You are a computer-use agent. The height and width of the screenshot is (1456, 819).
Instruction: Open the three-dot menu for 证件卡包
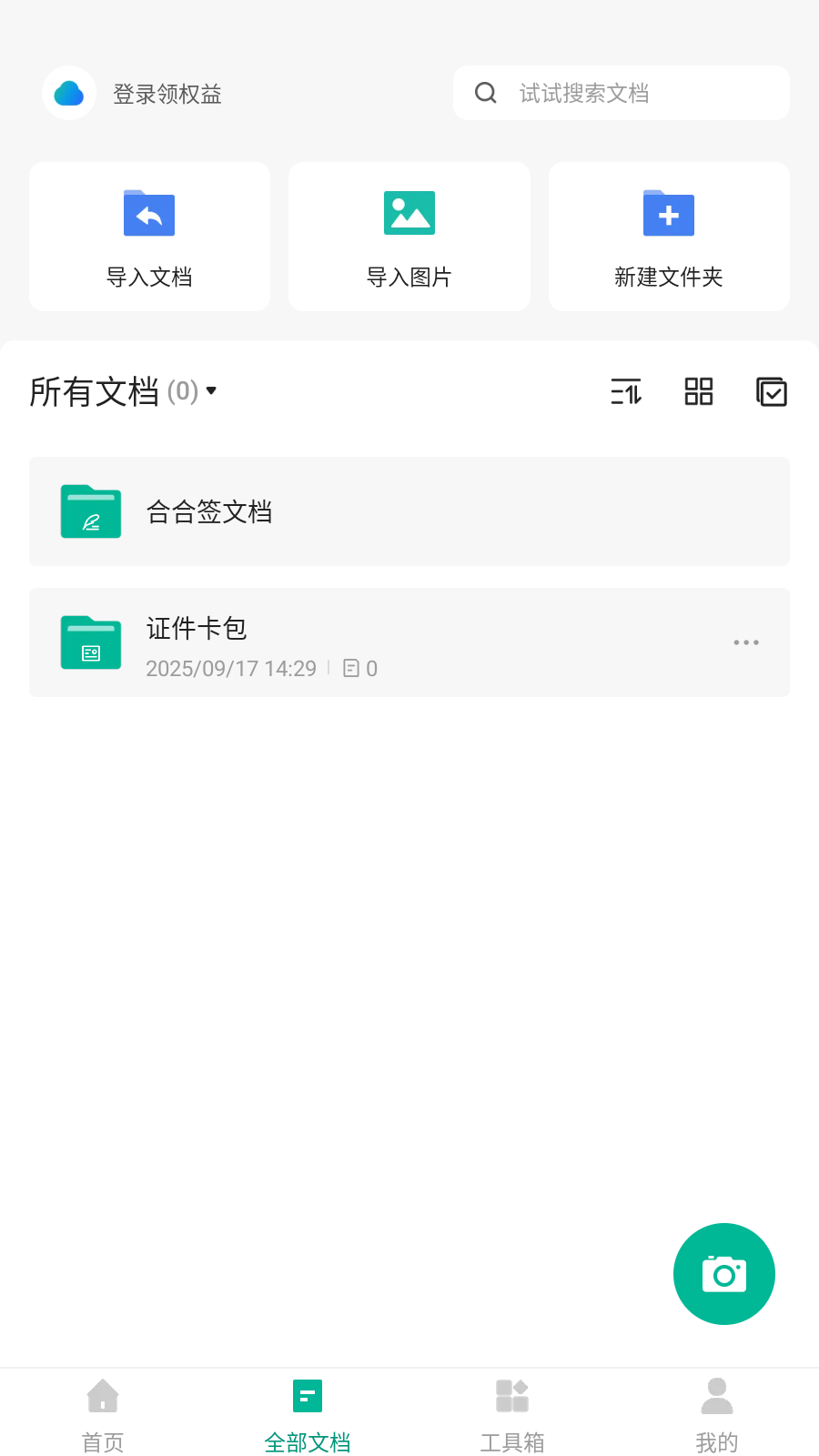point(746,642)
